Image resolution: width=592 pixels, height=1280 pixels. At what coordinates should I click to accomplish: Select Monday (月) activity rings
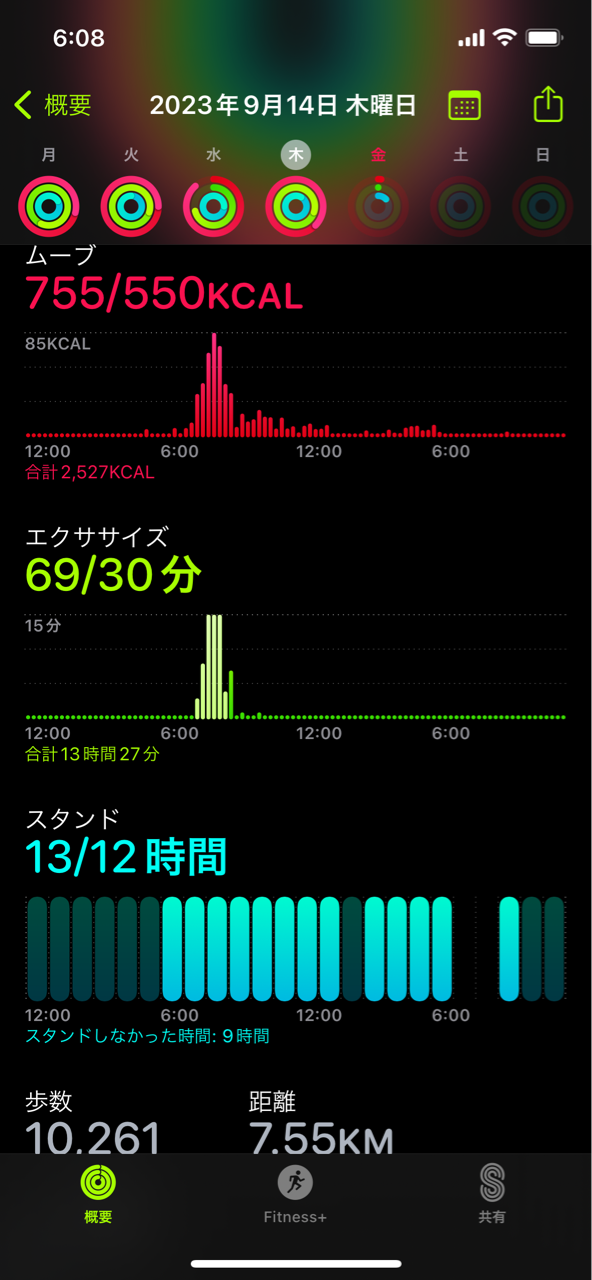(49, 207)
